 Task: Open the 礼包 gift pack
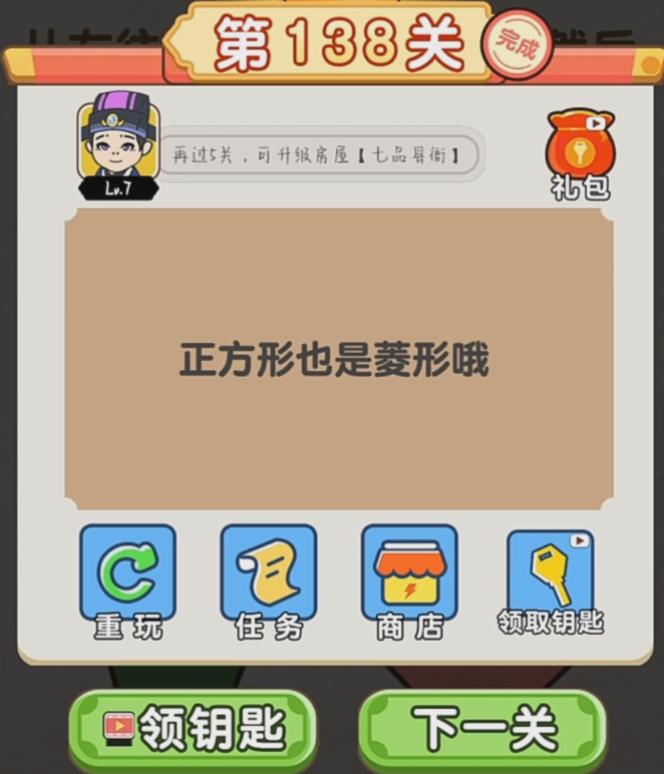click(x=579, y=153)
